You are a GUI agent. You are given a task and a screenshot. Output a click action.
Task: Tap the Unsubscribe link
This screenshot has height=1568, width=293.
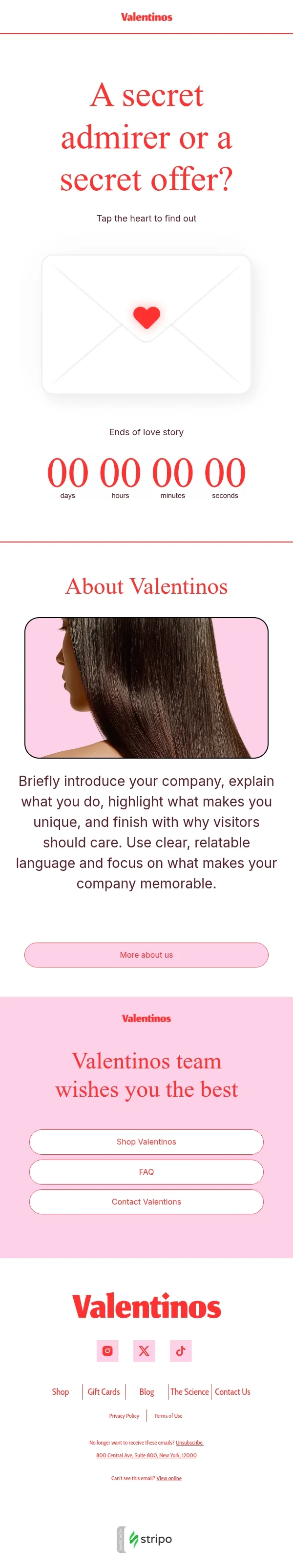189,1442
